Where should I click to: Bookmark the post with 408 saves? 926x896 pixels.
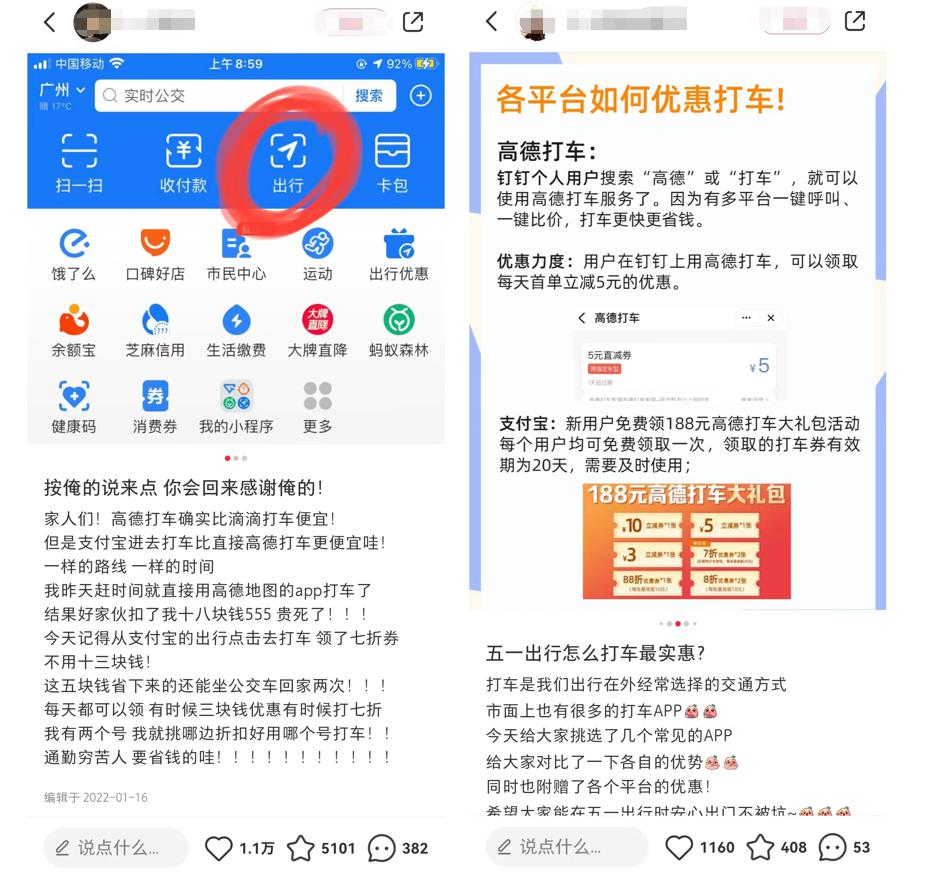point(761,847)
